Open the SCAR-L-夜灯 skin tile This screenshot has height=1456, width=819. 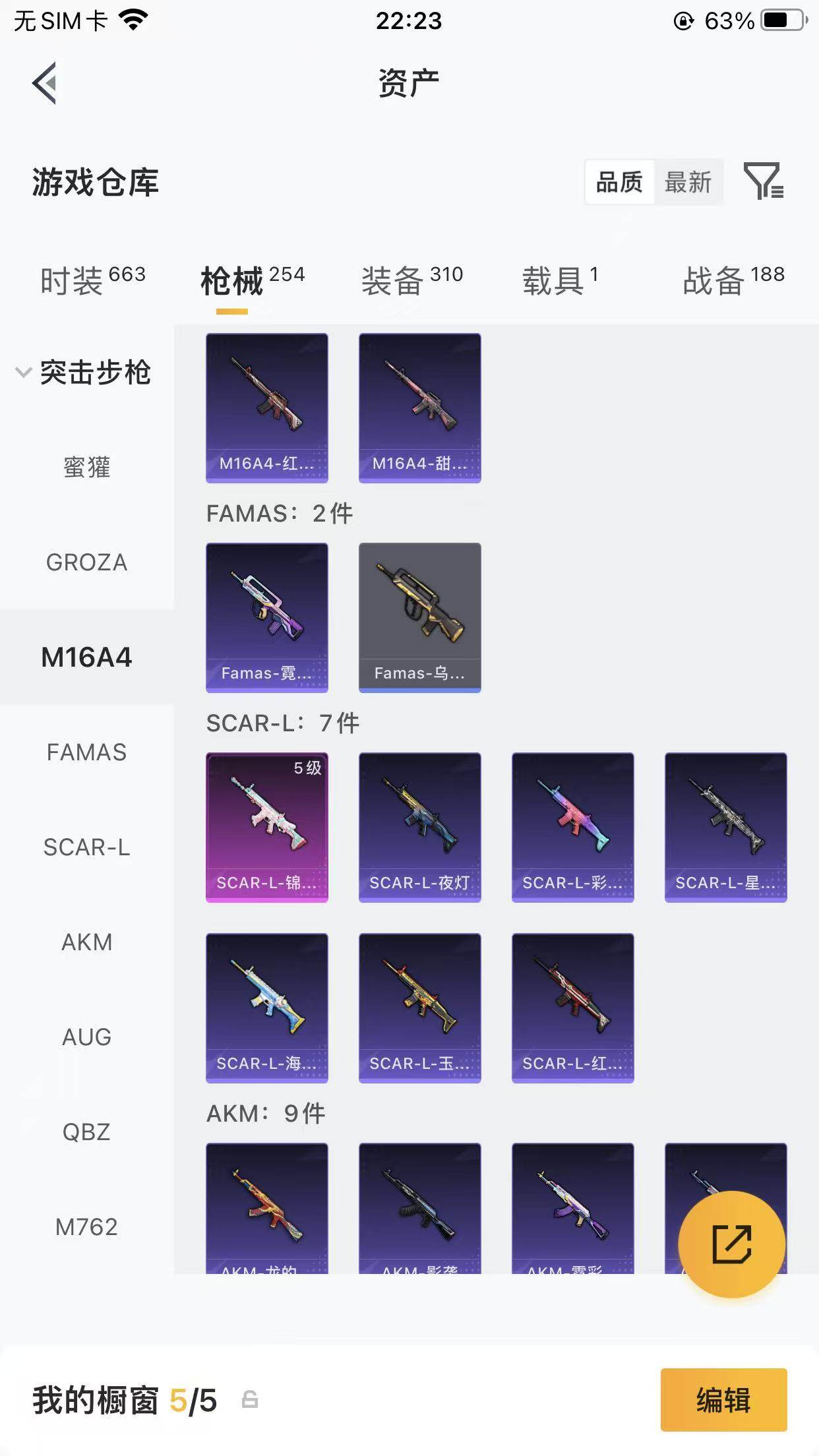coord(419,827)
